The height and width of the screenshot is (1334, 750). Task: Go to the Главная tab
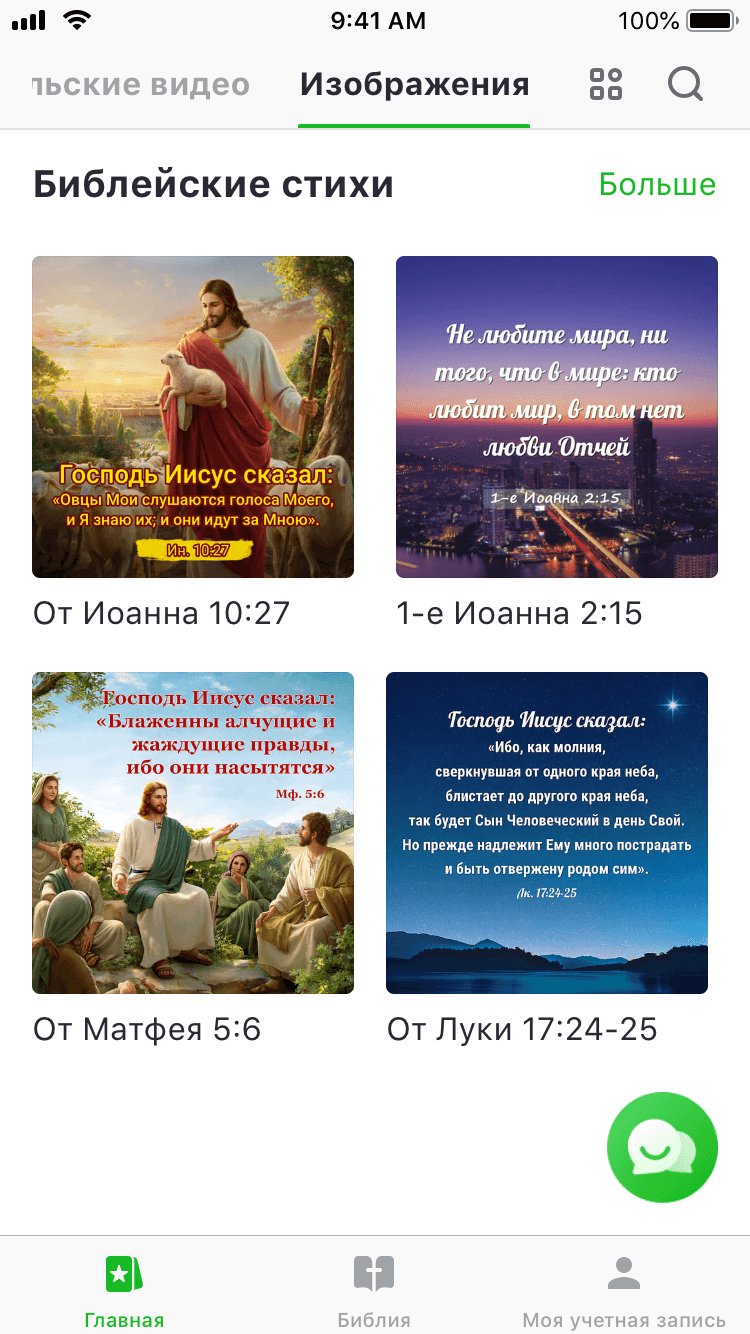point(124,1289)
